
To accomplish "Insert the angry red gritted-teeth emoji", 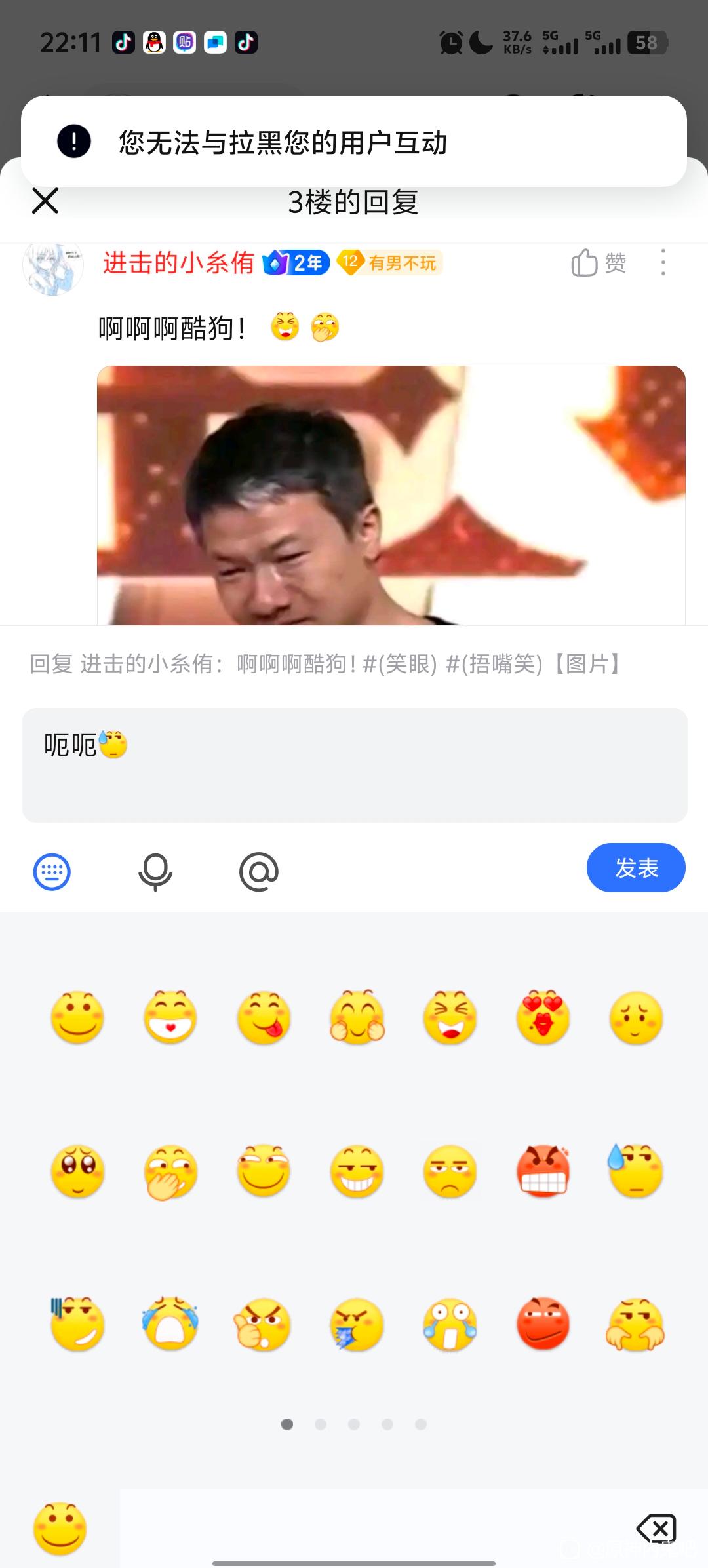I will click(543, 1171).
